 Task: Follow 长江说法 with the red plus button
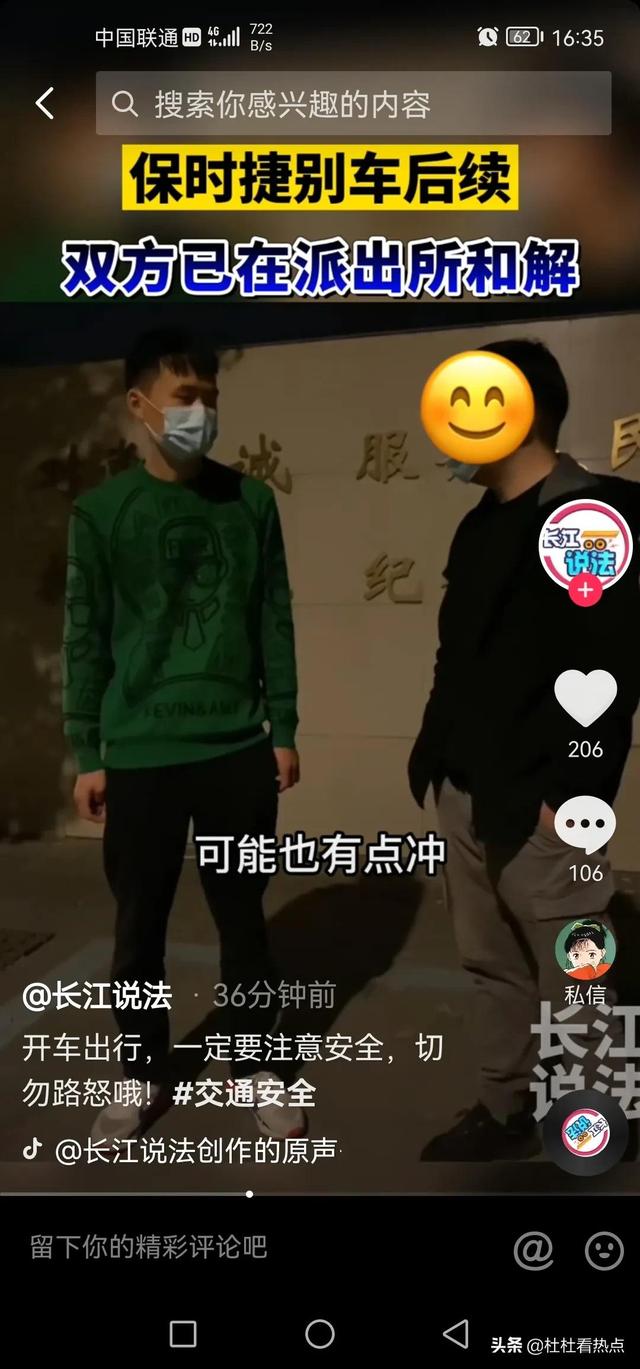coord(585,591)
